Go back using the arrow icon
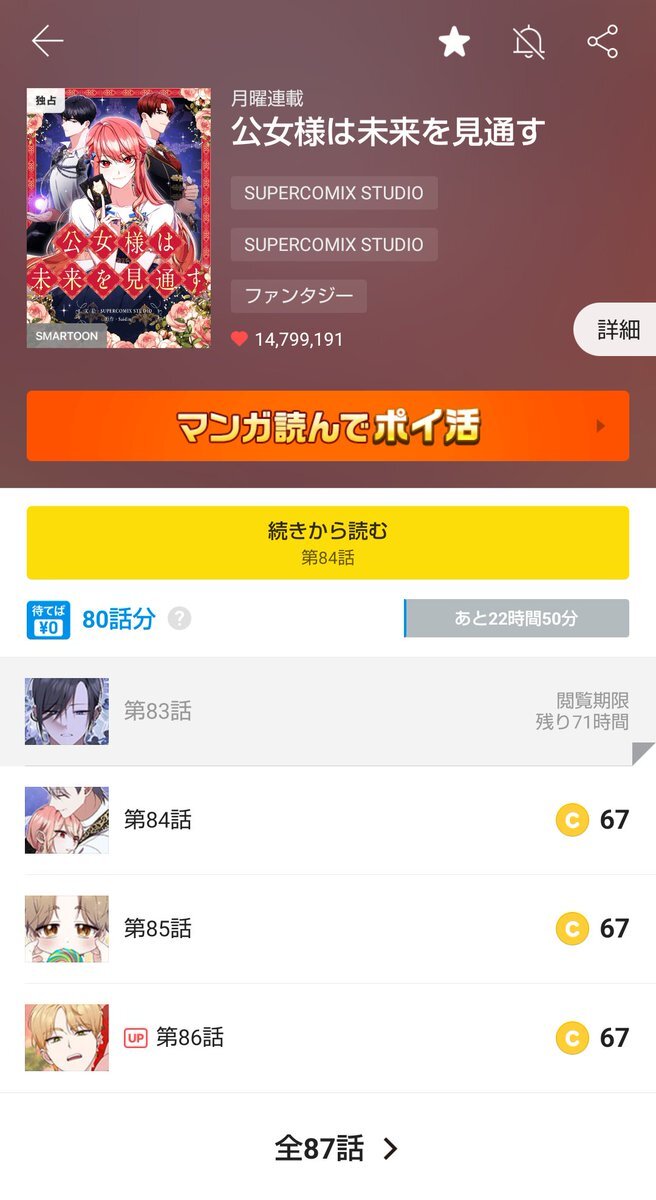Screen dimensions: 656x1200 tap(47, 41)
